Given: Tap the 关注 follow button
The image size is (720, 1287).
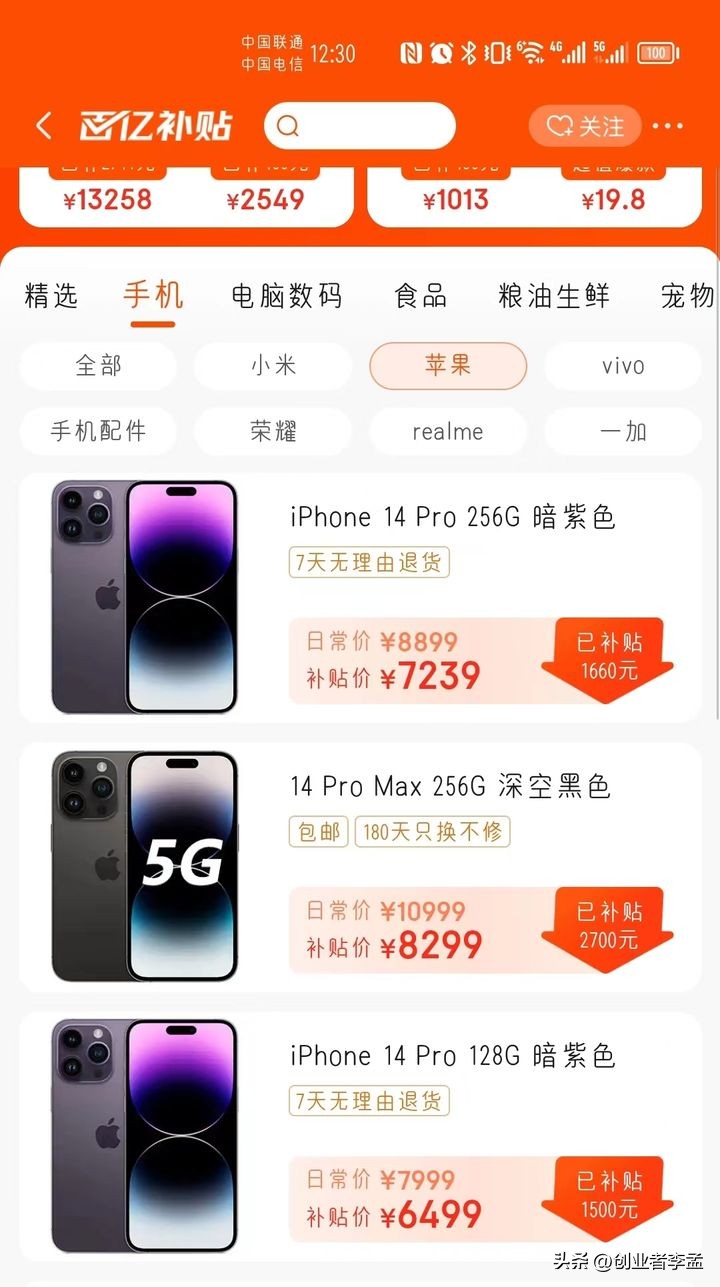Looking at the screenshot, I should pos(584,127).
